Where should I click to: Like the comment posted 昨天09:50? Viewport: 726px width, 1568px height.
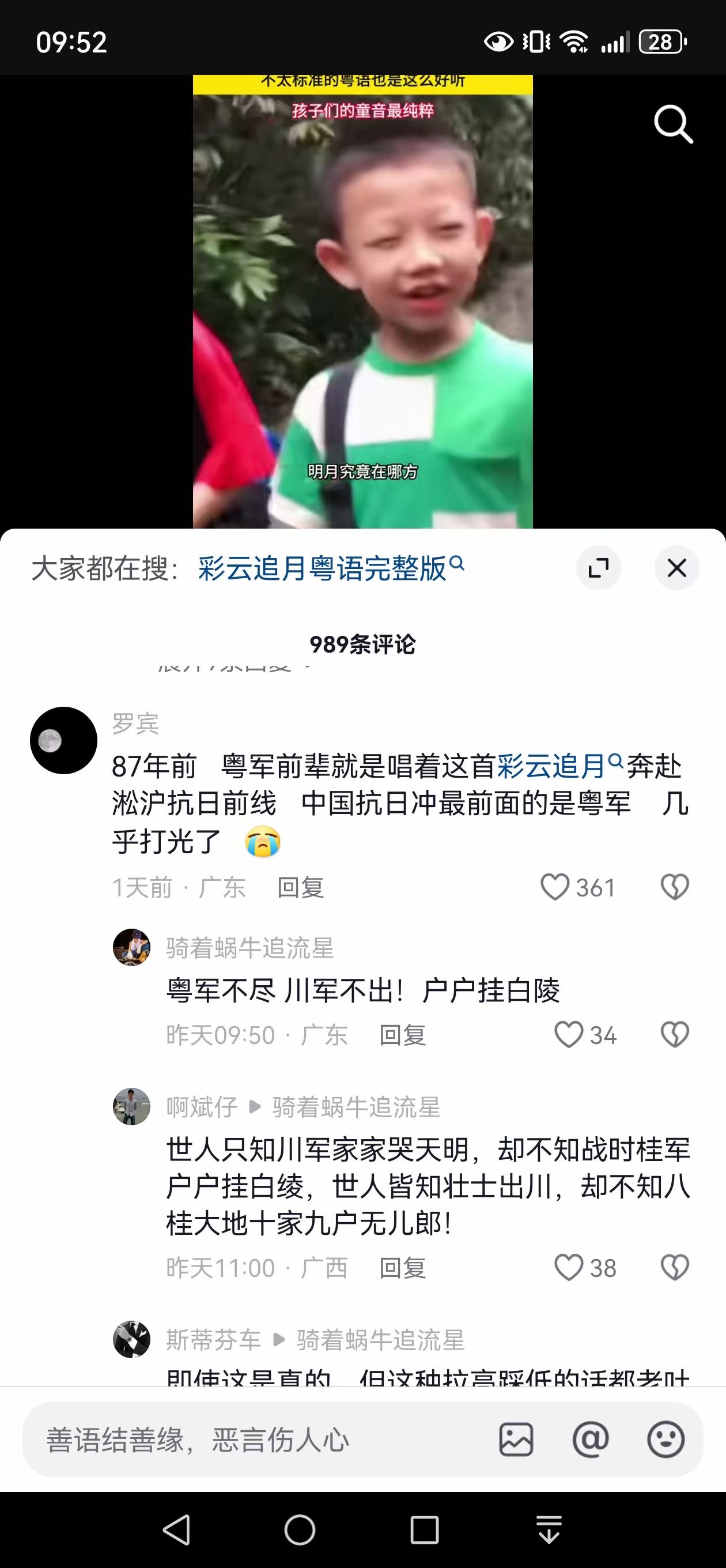[569, 1035]
